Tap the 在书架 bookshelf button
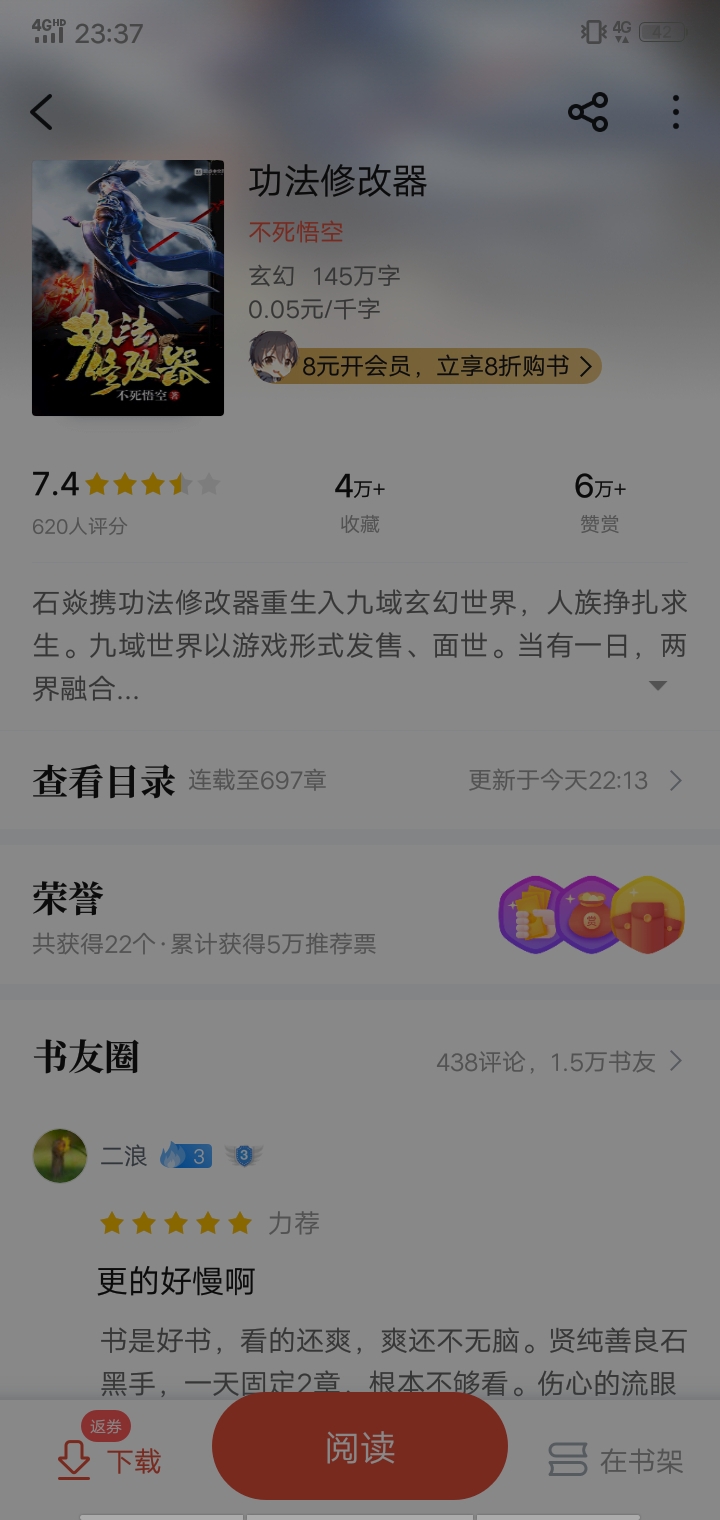 pyautogui.click(x=616, y=1460)
